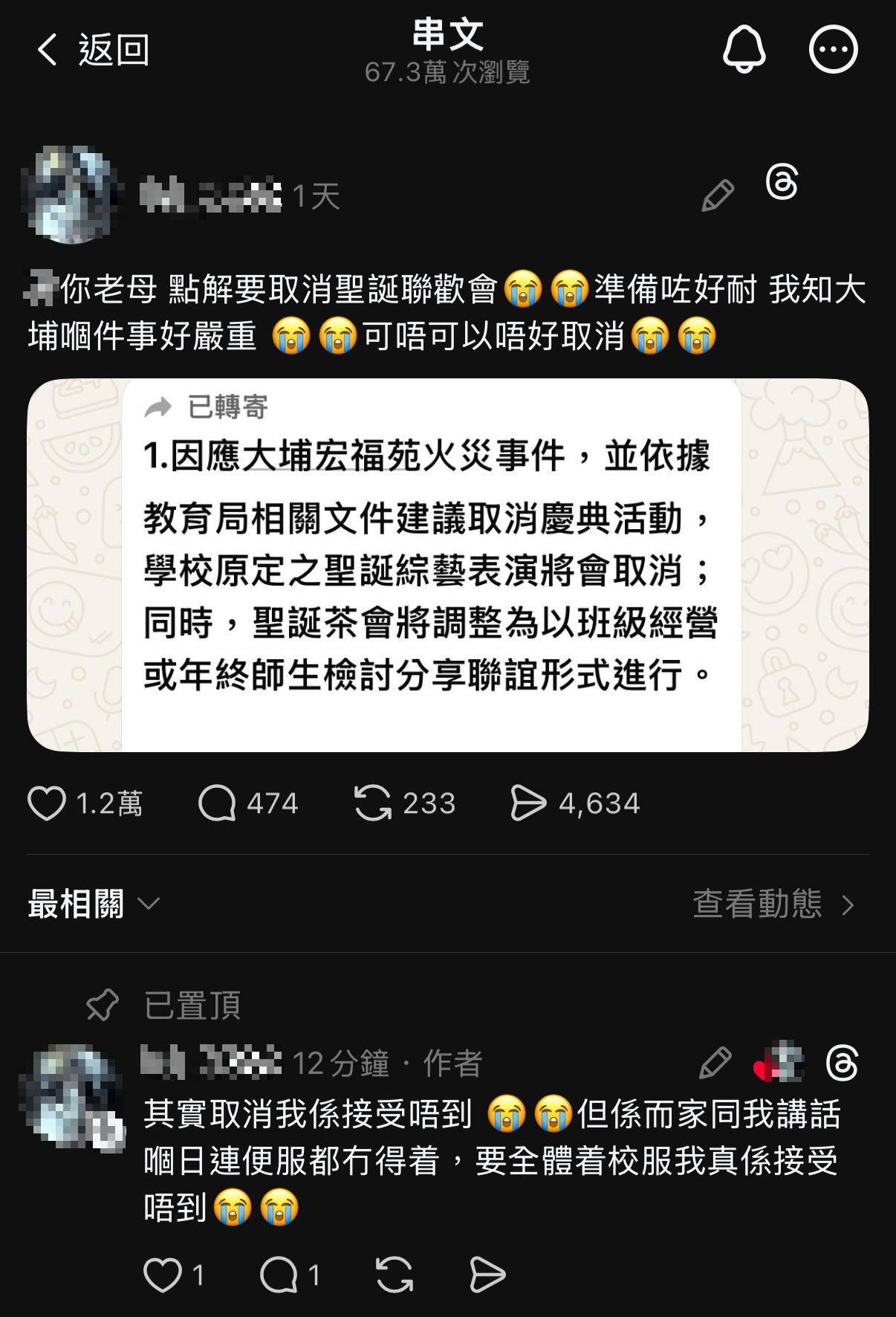View the 474 replies on main post
This screenshot has width=896, height=1317.
(x=217, y=803)
